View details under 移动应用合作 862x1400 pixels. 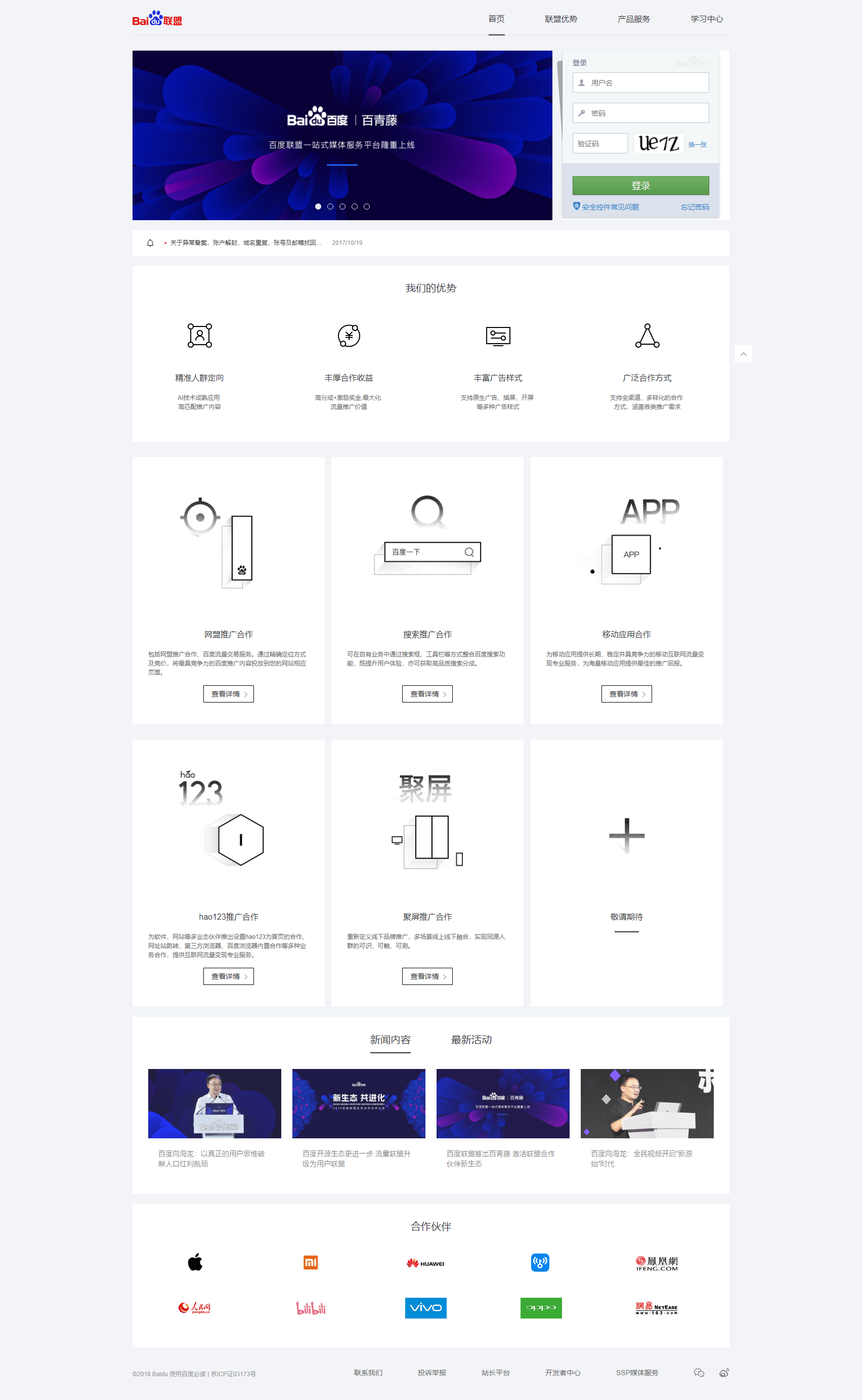tap(626, 694)
